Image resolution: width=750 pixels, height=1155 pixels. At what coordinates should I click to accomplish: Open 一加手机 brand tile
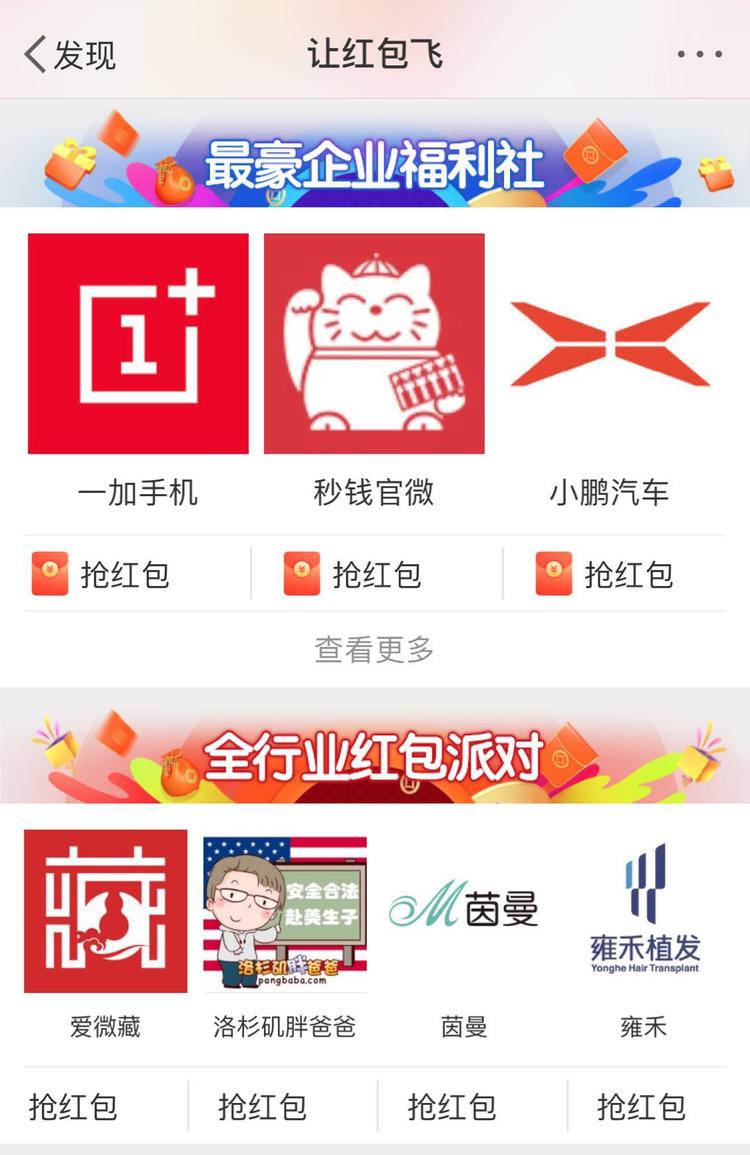138,344
